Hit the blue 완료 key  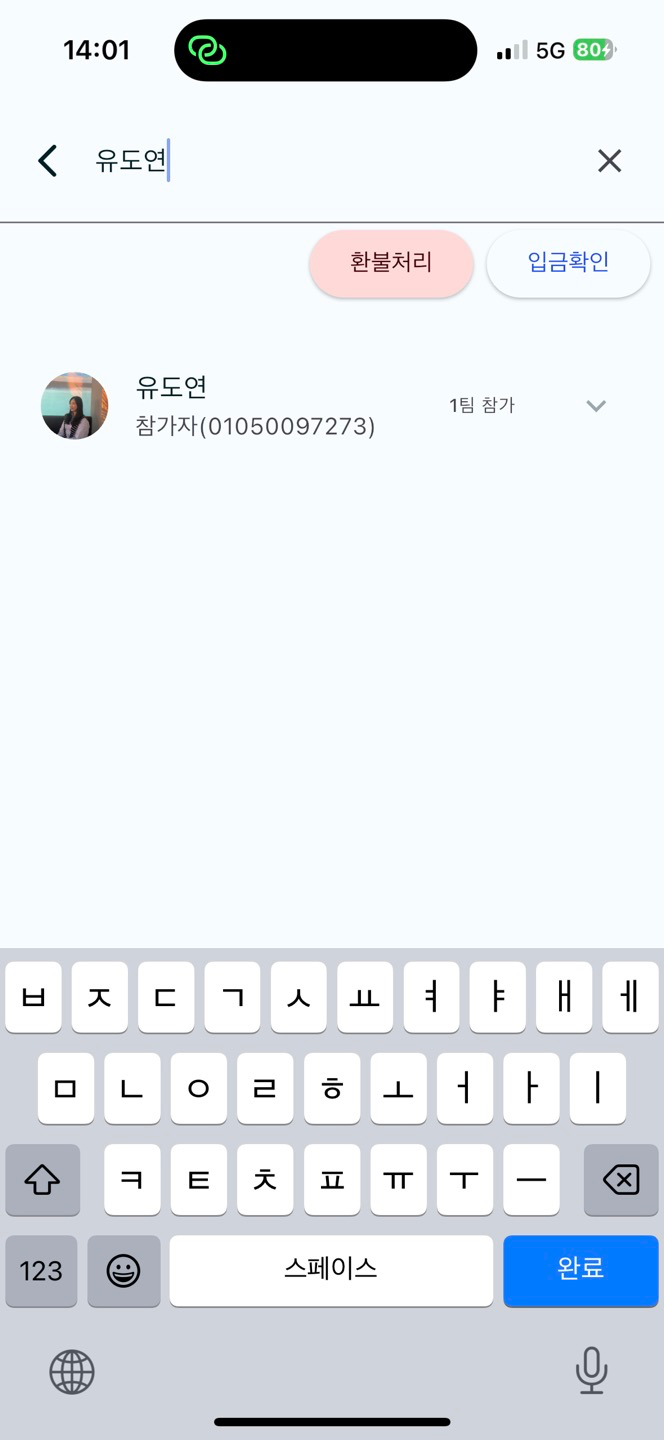pyautogui.click(x=580, y=1270)
